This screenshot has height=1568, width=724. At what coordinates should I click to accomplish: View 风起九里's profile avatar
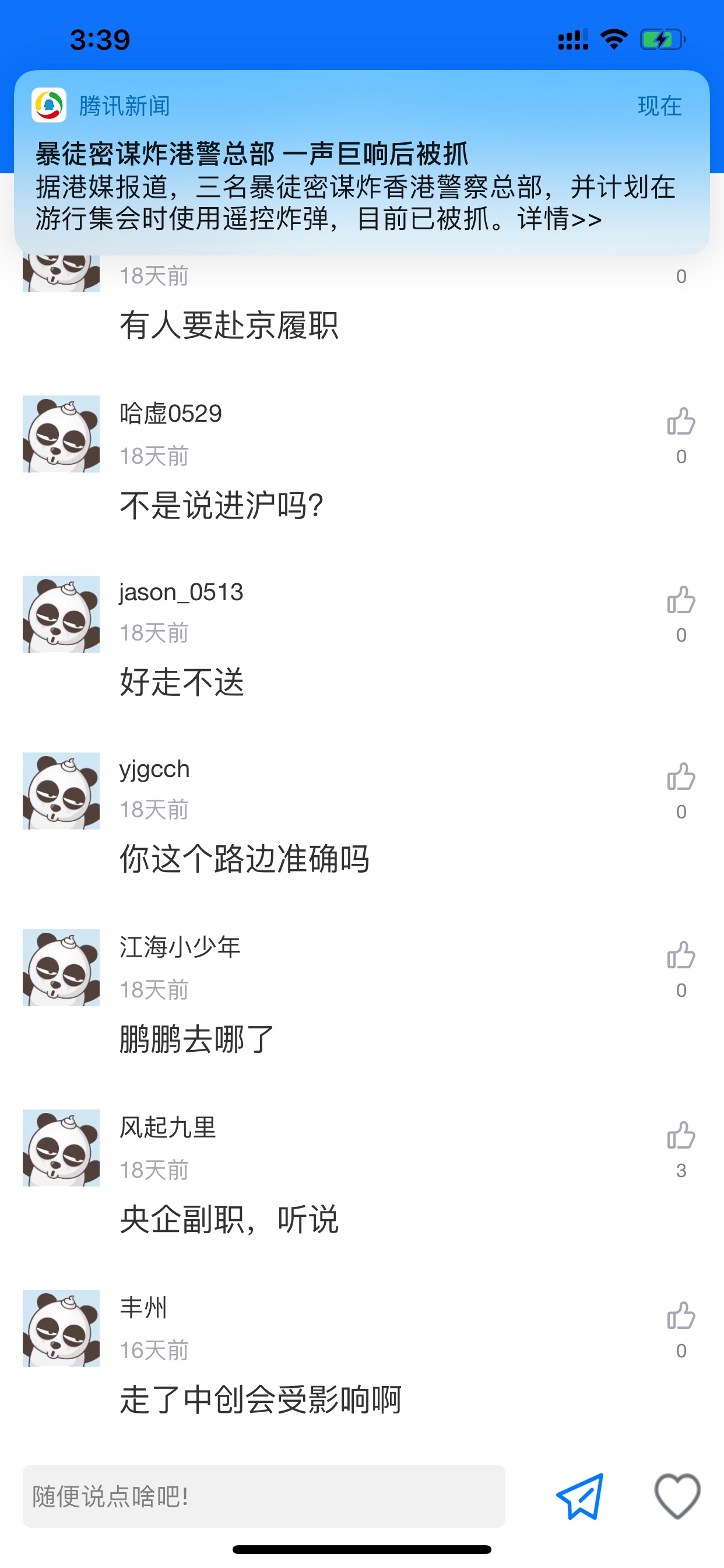61,1148
